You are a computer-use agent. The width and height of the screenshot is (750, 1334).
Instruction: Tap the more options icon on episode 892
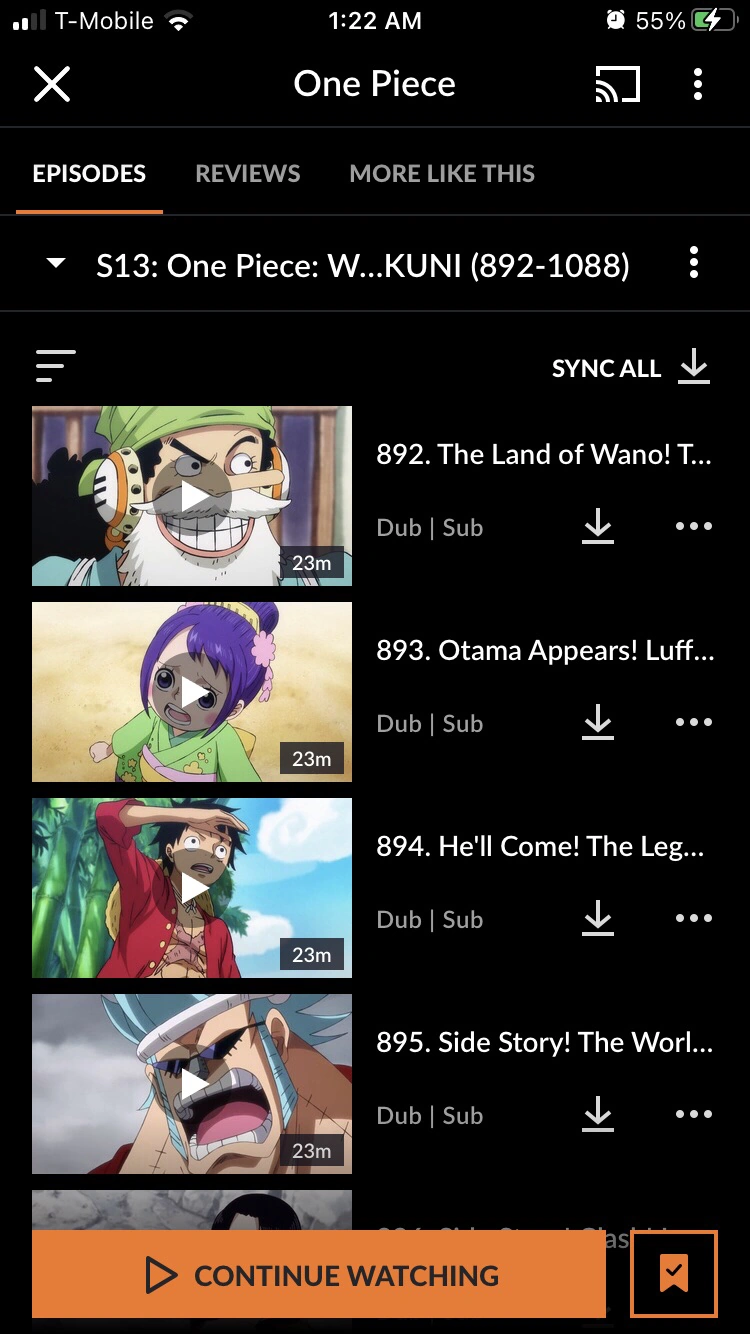click(x=694, y=527)
